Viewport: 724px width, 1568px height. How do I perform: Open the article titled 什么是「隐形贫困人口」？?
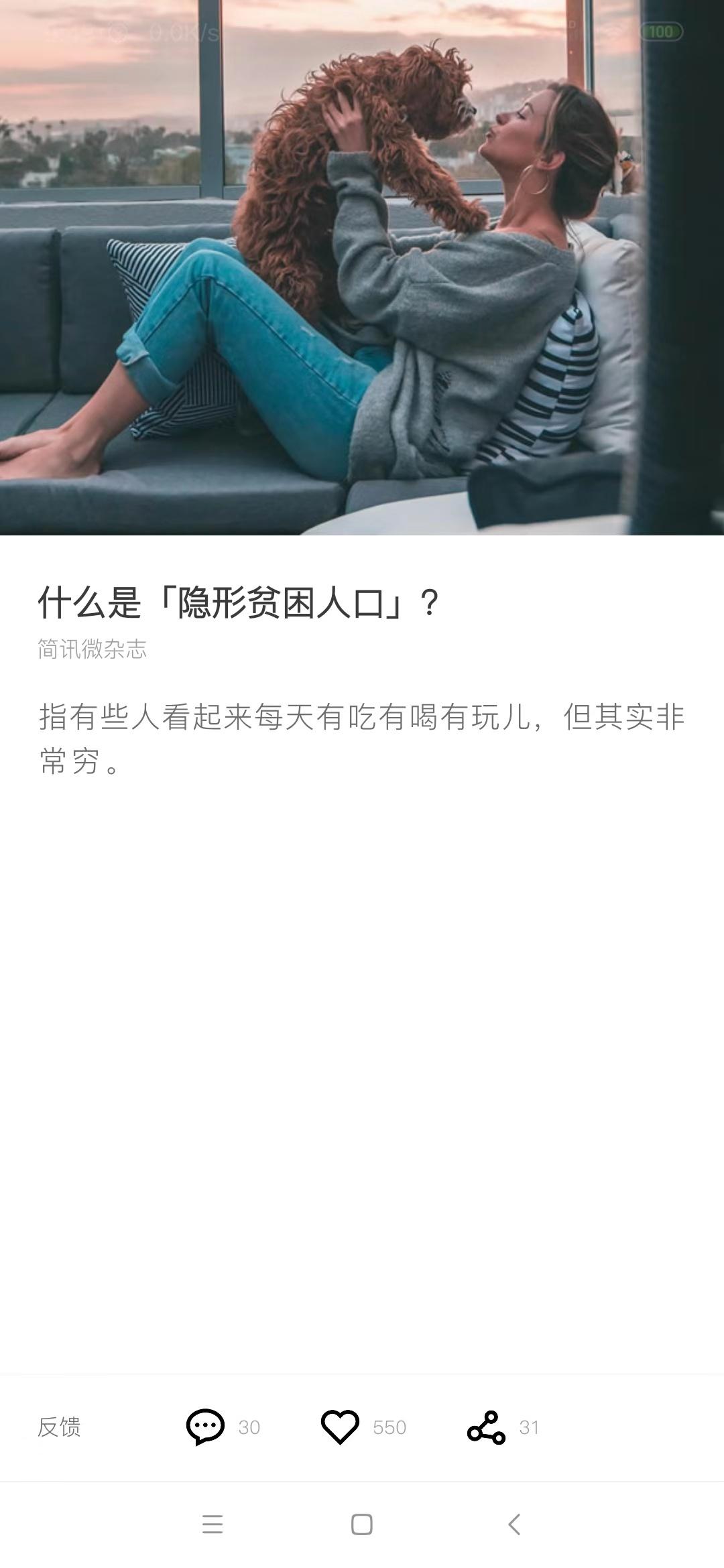click(238, 602)
